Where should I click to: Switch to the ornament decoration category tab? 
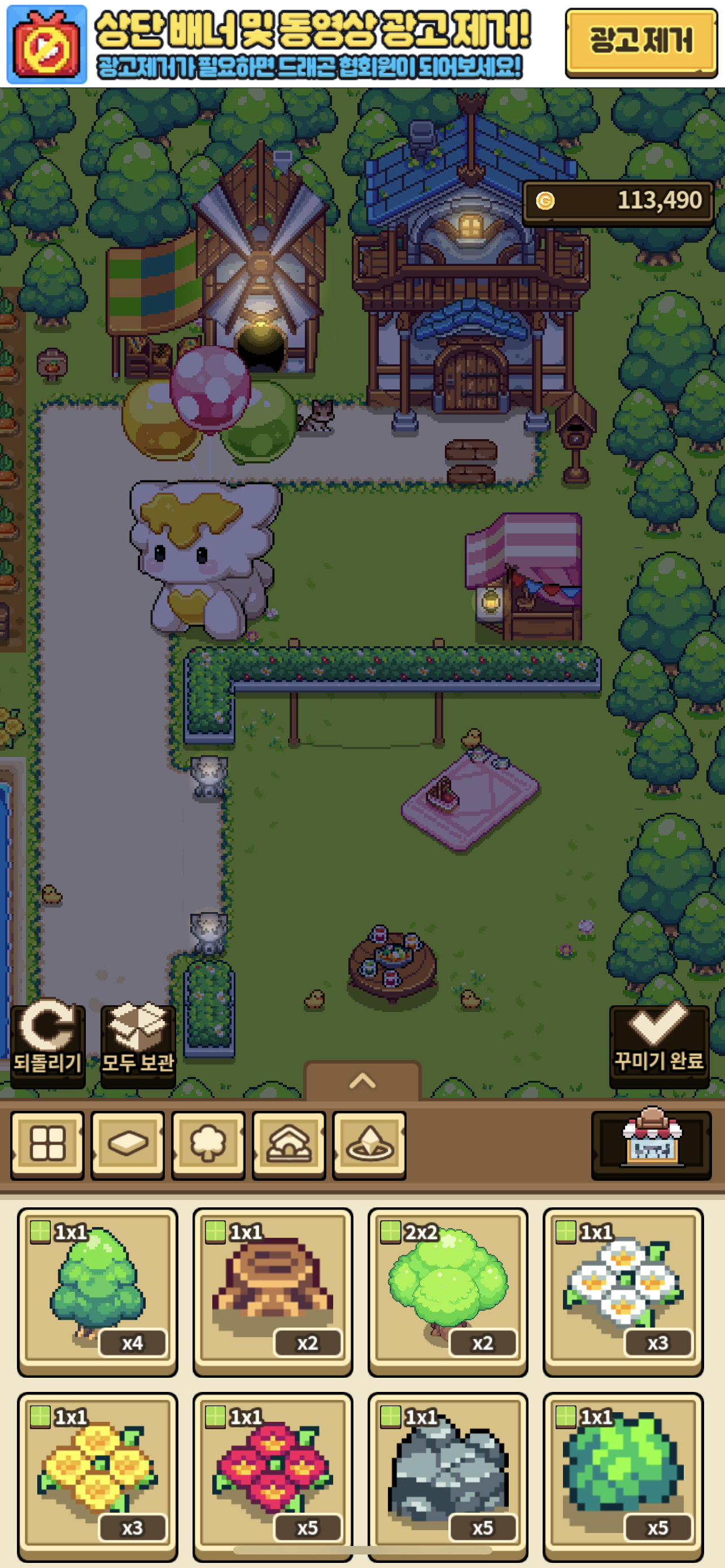point(369,1145)
